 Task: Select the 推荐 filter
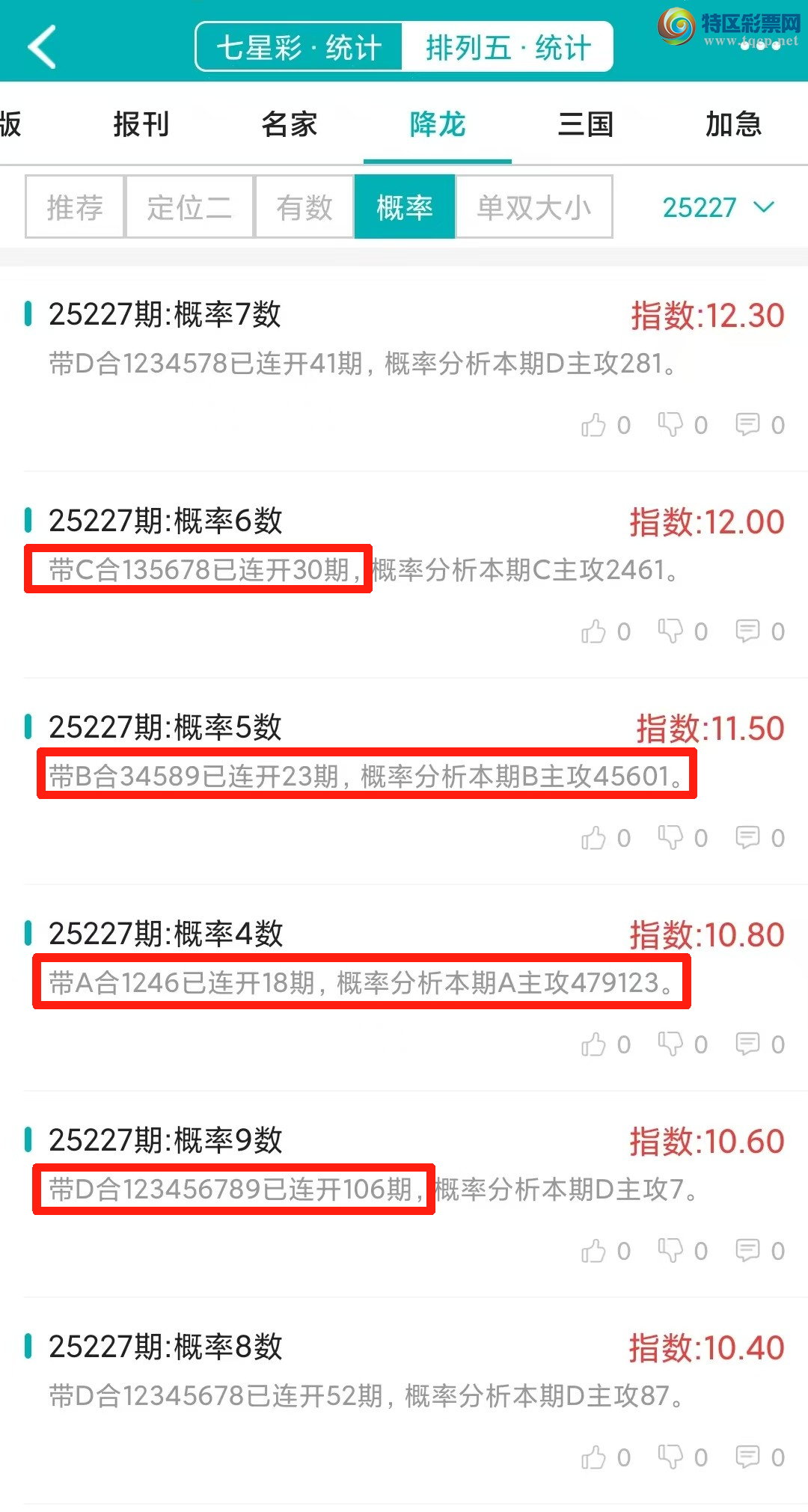[x=75, y=207]
